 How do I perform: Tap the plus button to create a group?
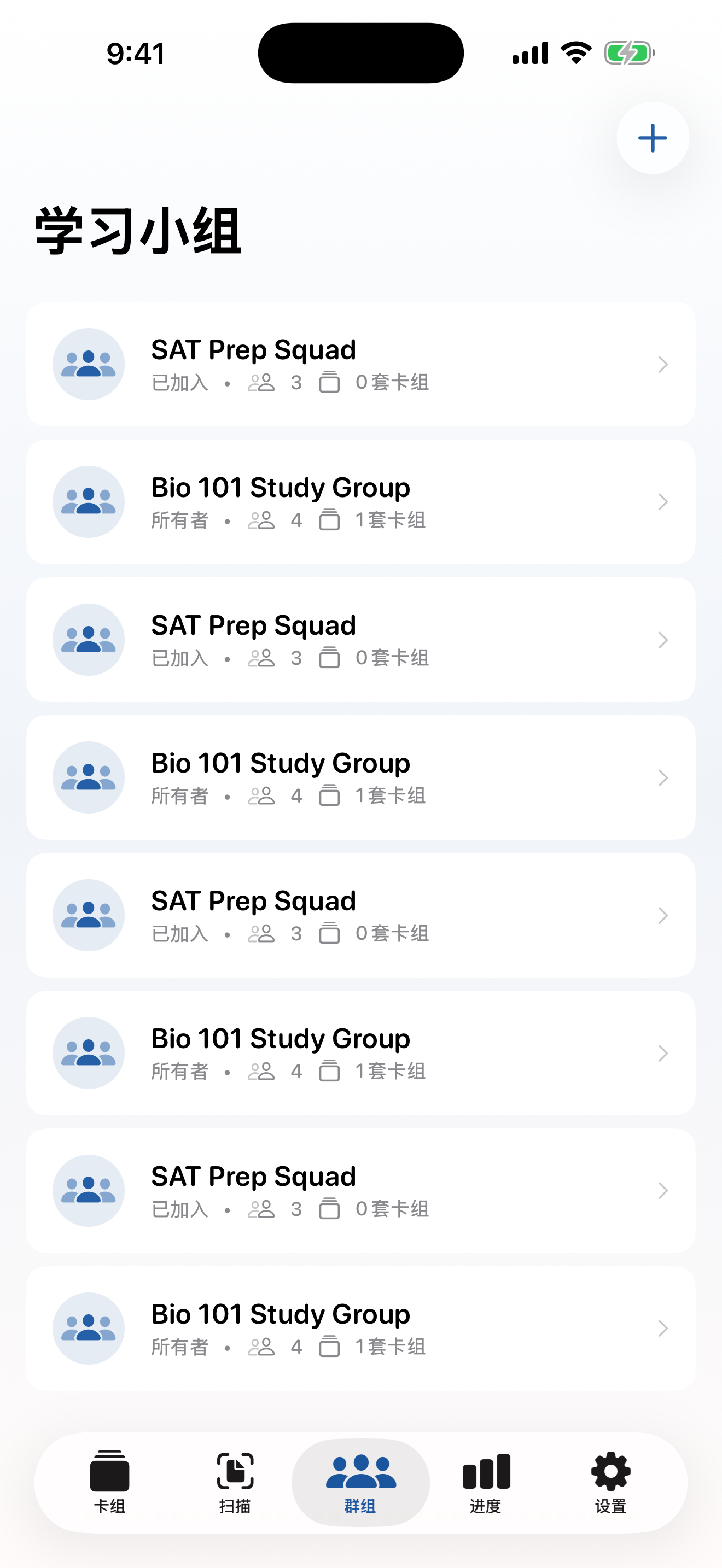[x=652, y=138]
